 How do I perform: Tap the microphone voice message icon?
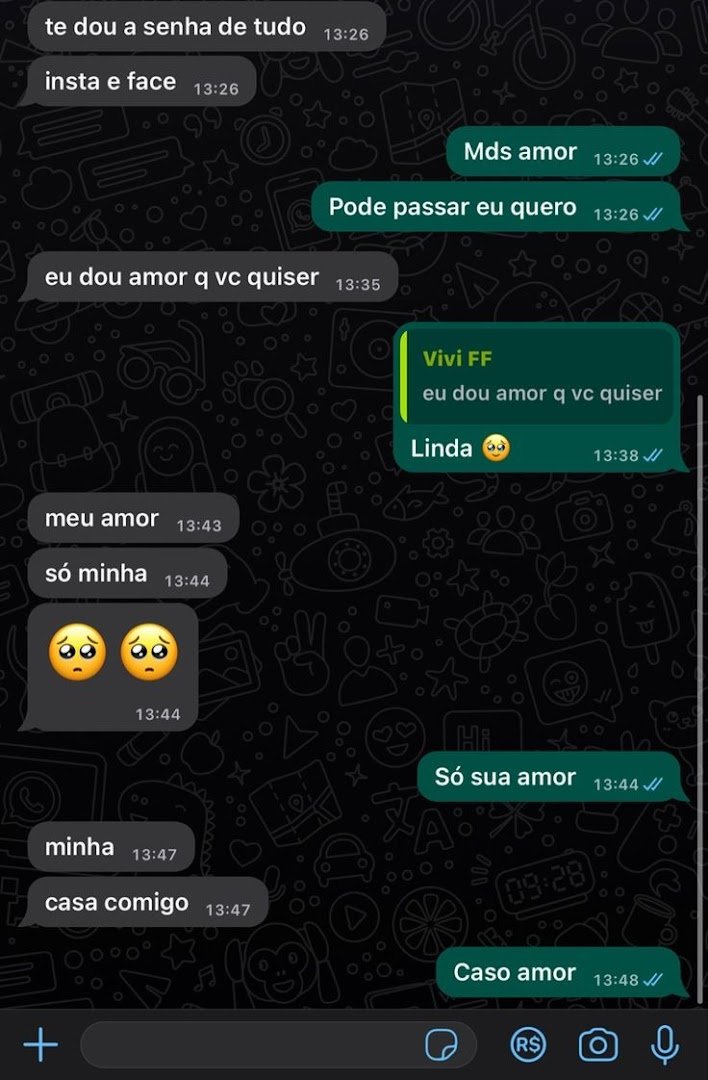pos(664,1046)
